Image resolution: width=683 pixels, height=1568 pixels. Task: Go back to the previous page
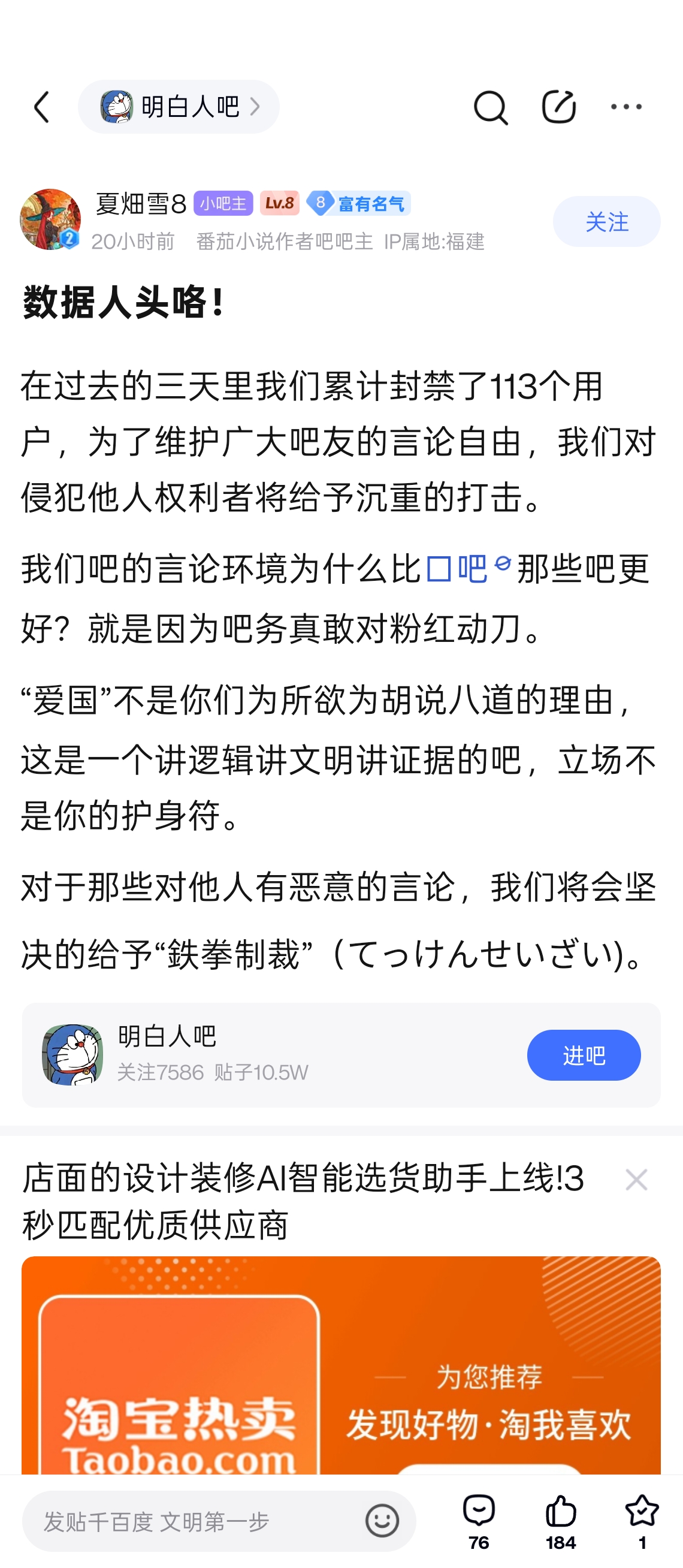[x=41, y=107]
